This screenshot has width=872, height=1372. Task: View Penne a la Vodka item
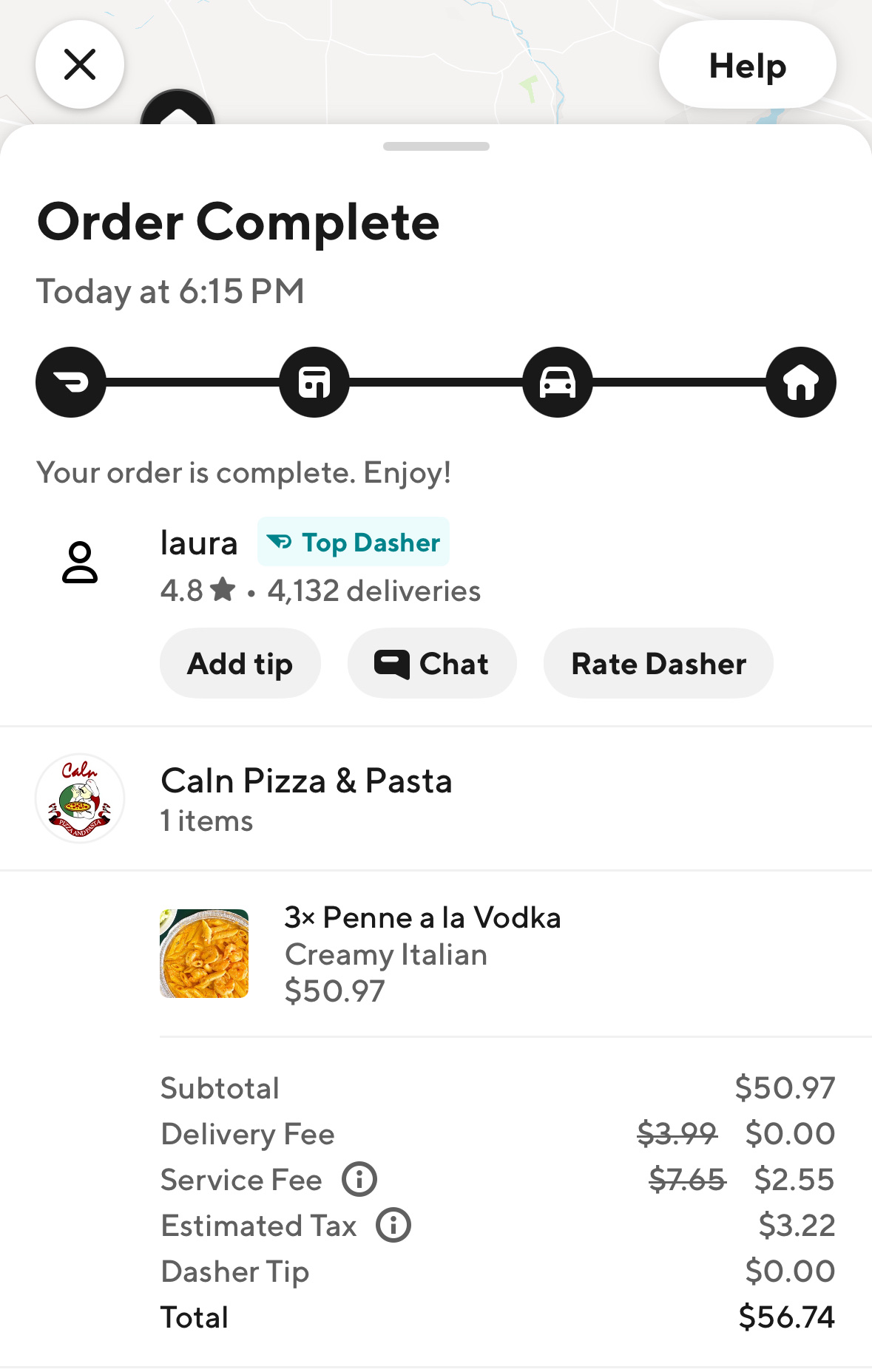[x=422, y=953]
